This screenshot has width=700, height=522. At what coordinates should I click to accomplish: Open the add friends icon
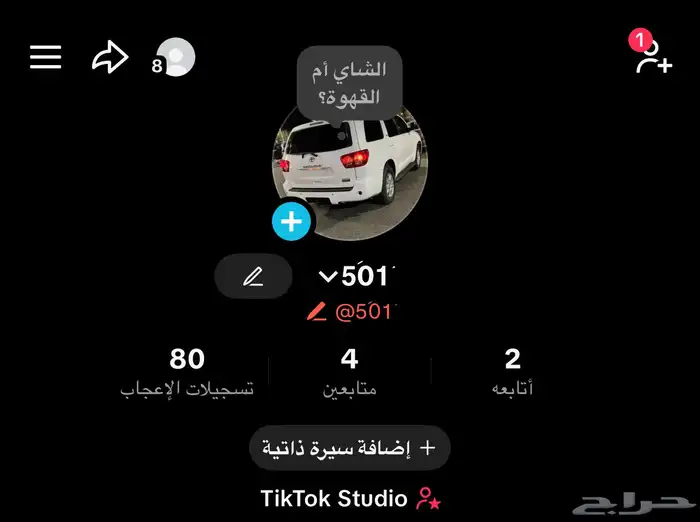click(x=652, y=55)
